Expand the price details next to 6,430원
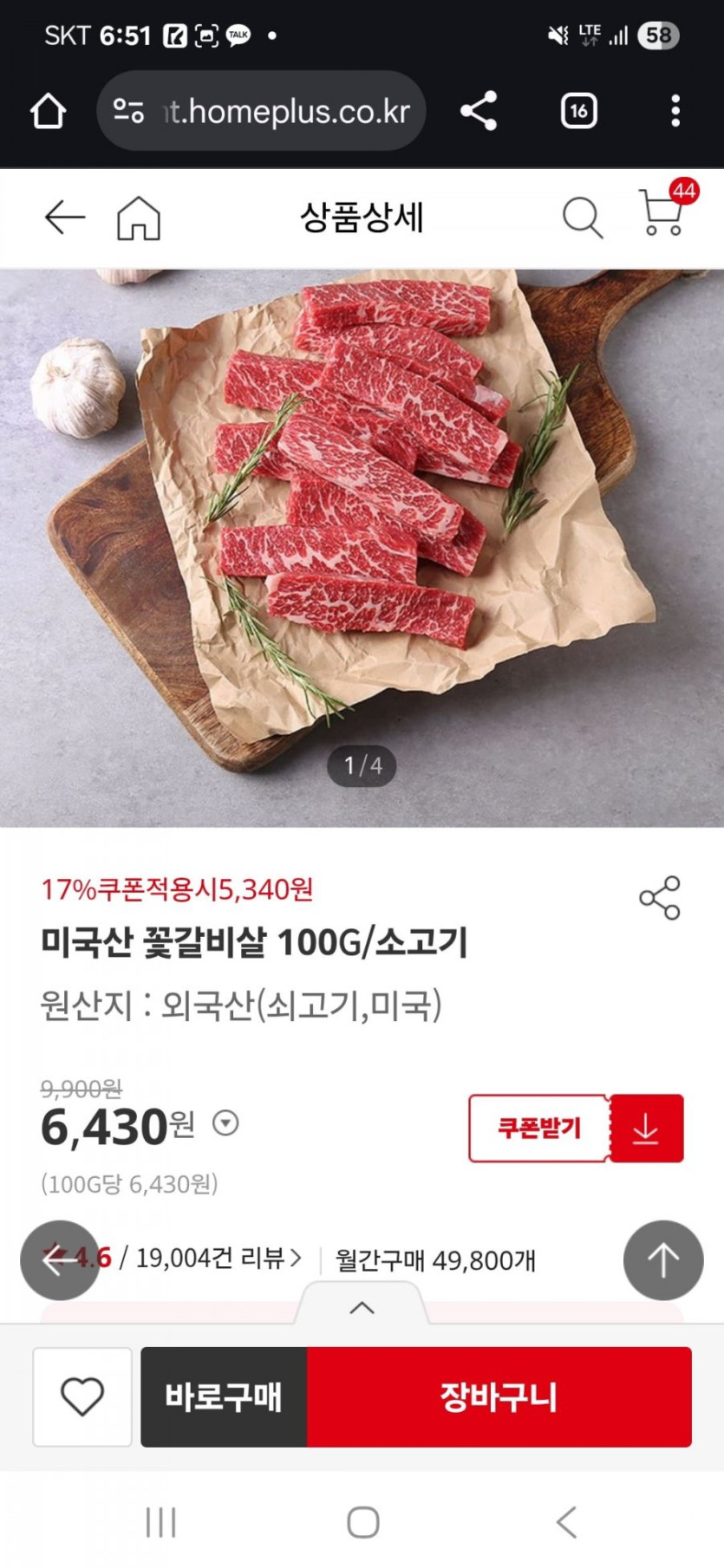Screen dimensions: 724x1568 tap(225, 1123)
